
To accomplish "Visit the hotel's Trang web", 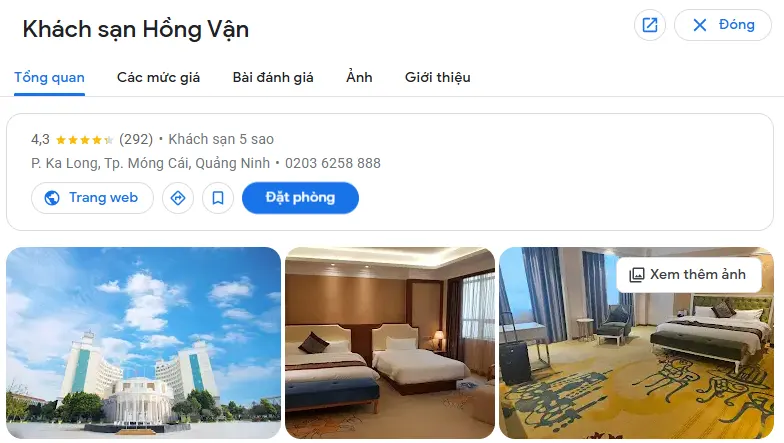I will click(x=92, y=198).
